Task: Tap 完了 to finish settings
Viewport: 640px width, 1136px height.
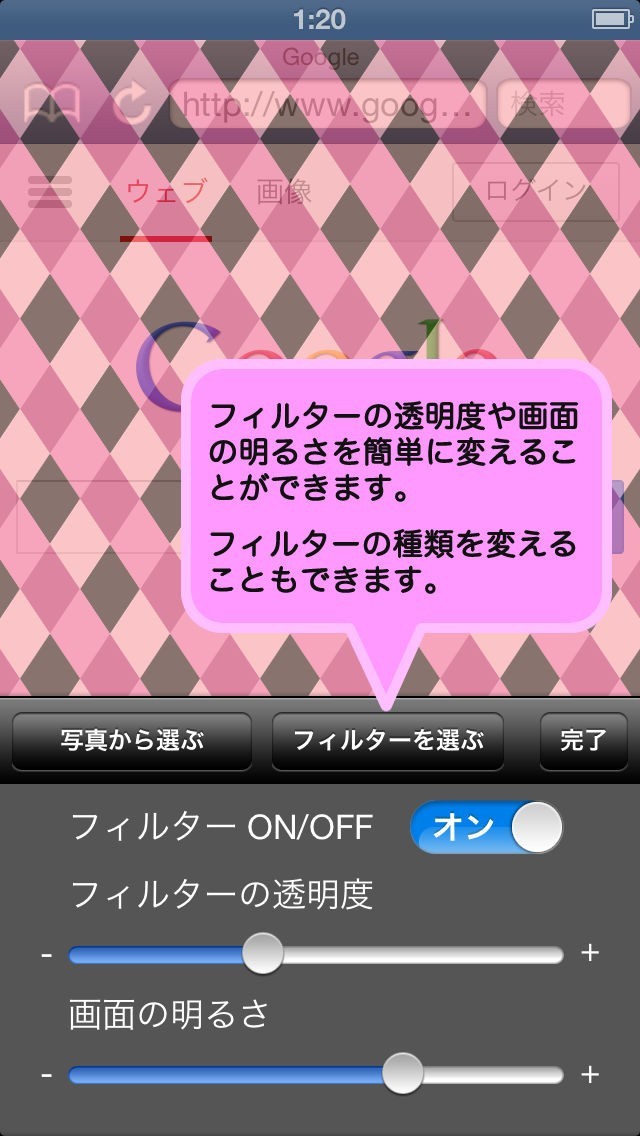Action: coord(583,741)
